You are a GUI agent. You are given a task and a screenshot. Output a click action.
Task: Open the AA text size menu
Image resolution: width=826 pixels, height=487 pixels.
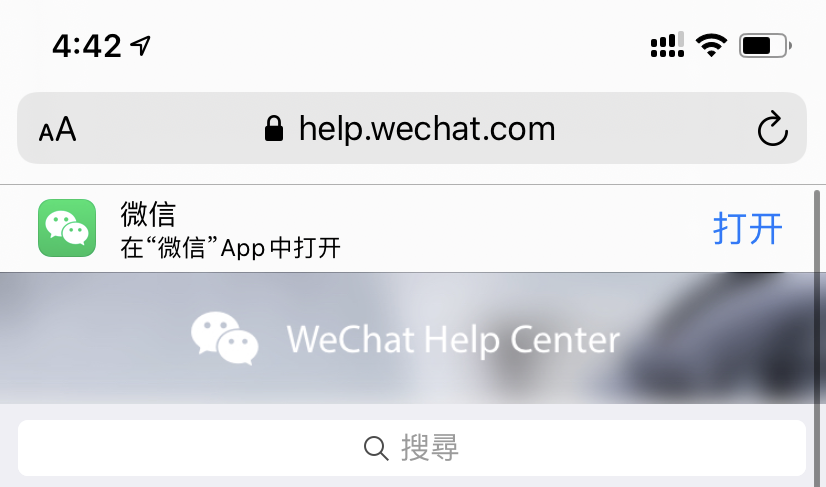57,129
